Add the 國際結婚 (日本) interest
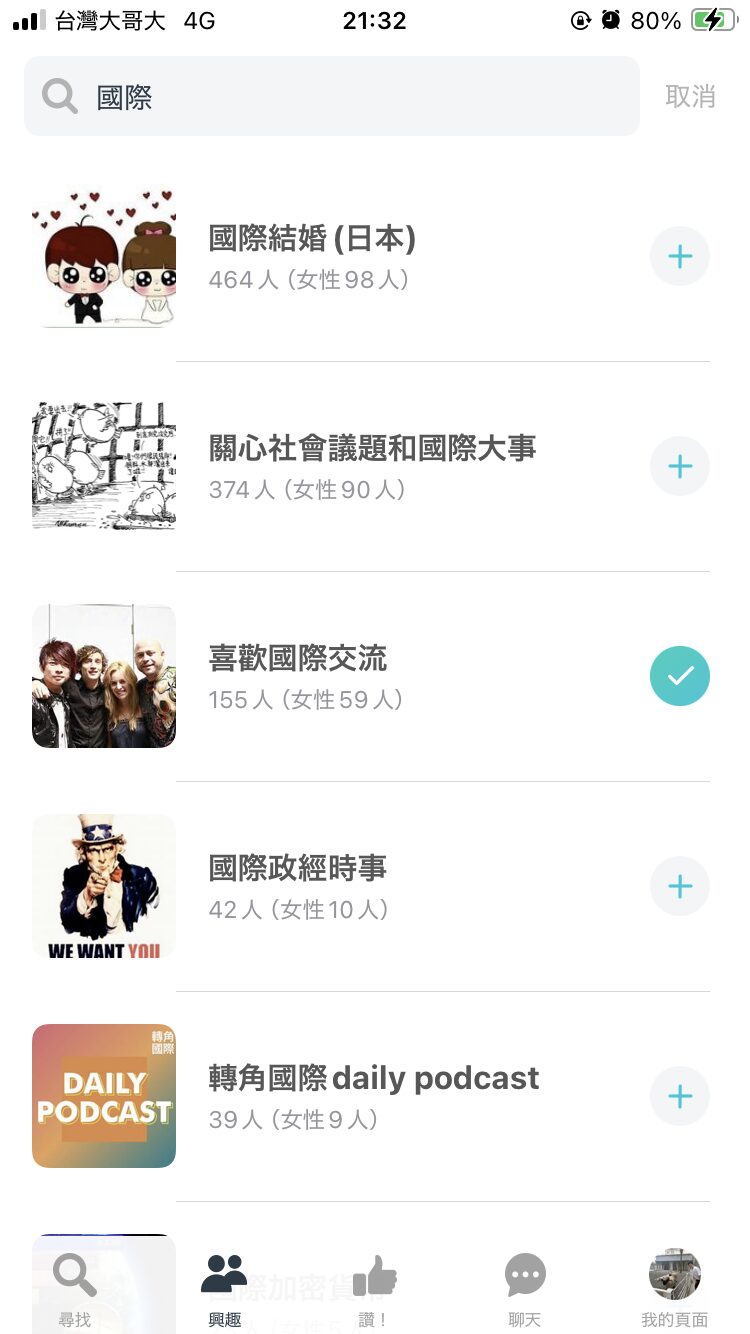750x1334 pixels. pyautogui.click(x=680, y=257)
